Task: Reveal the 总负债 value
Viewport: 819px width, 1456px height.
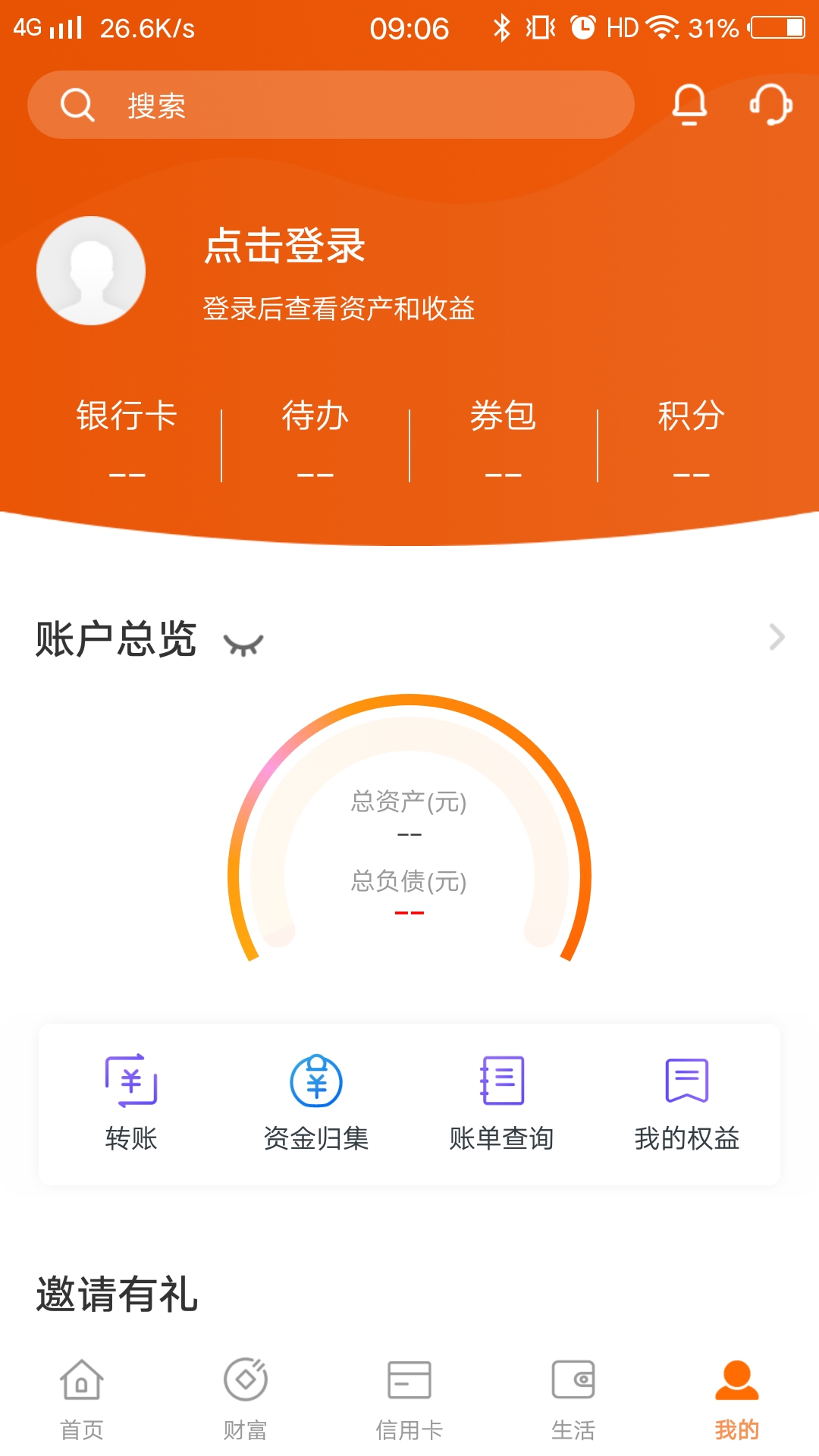Action: [x=409, y=912]
